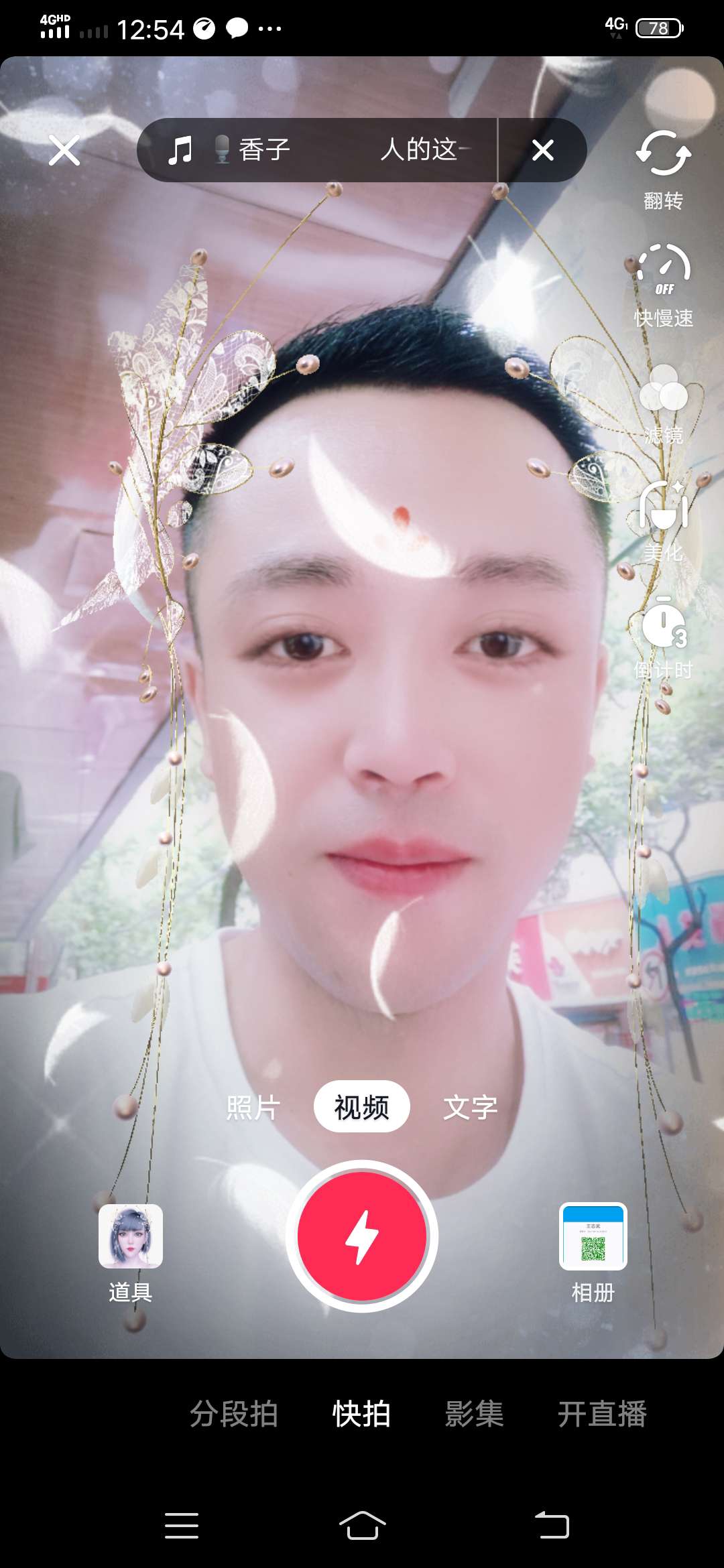The image size is (724, 1568).
Task: Start recording with the red shutter button
Action: click(362, 1236)
